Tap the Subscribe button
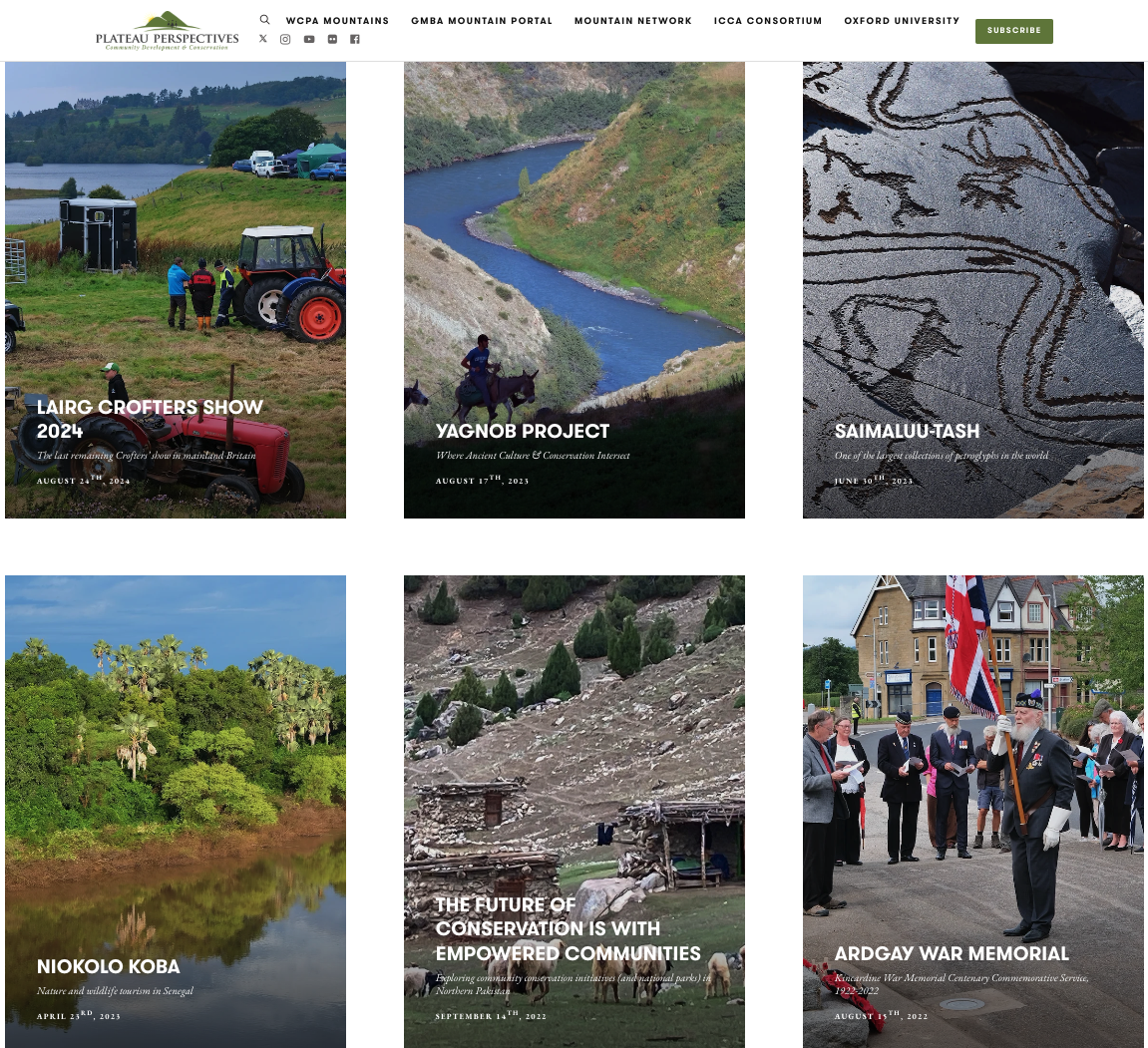 1013,31
